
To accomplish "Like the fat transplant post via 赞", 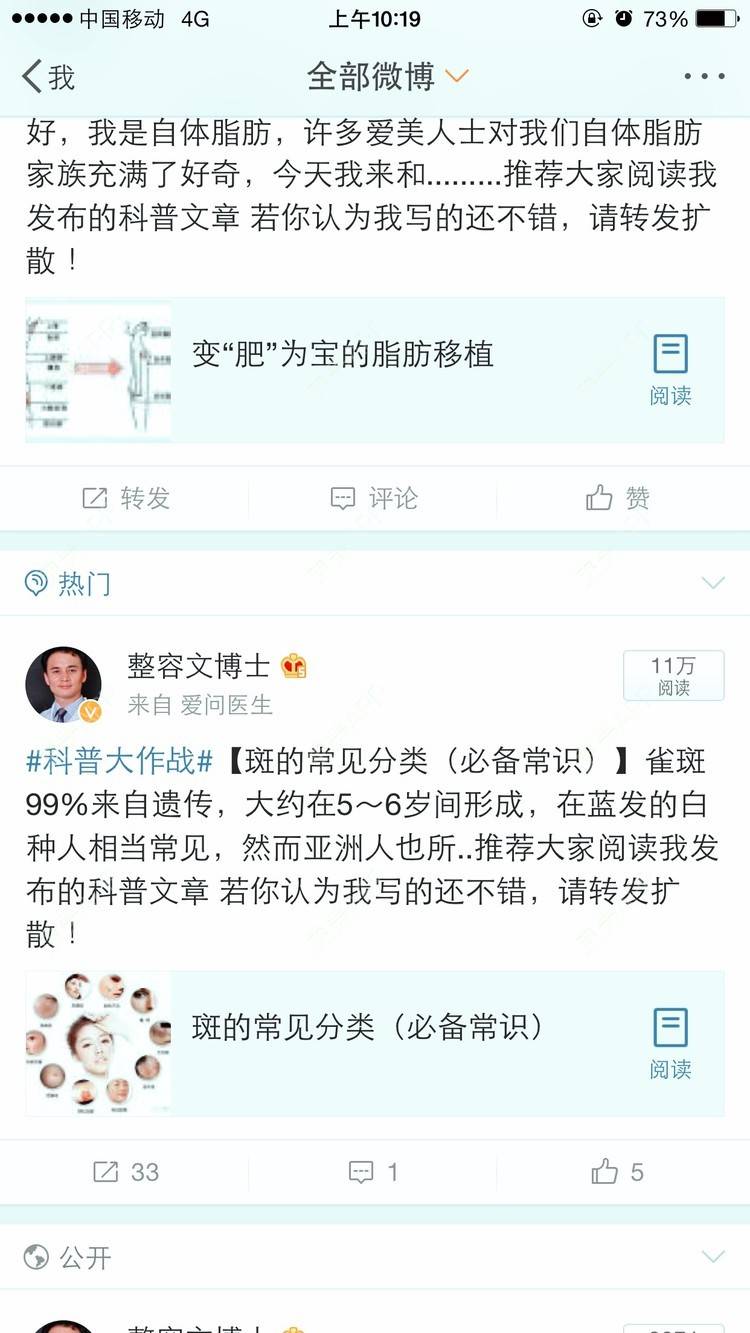I will point(618,498).
